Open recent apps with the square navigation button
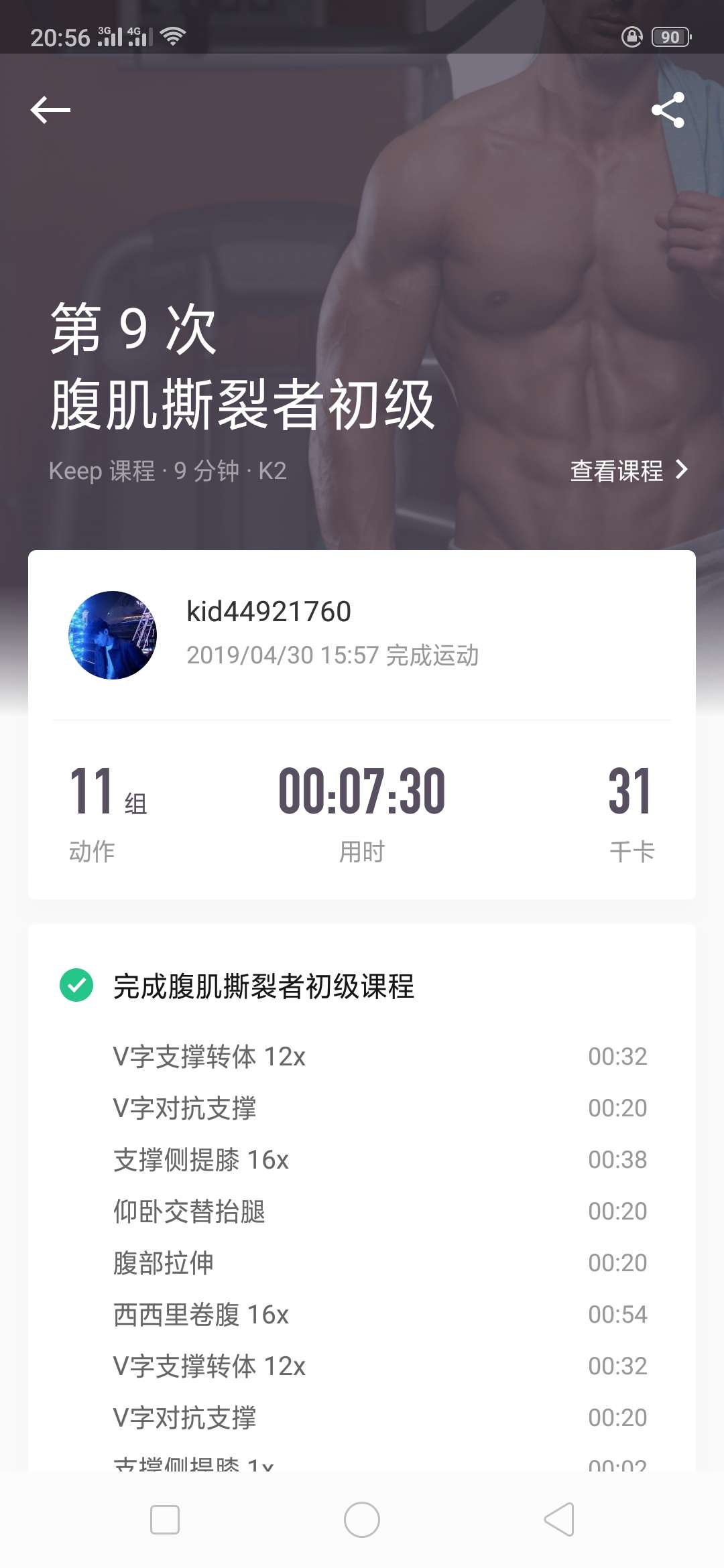Screen dimensions: 724x1568 (164, 1518)
